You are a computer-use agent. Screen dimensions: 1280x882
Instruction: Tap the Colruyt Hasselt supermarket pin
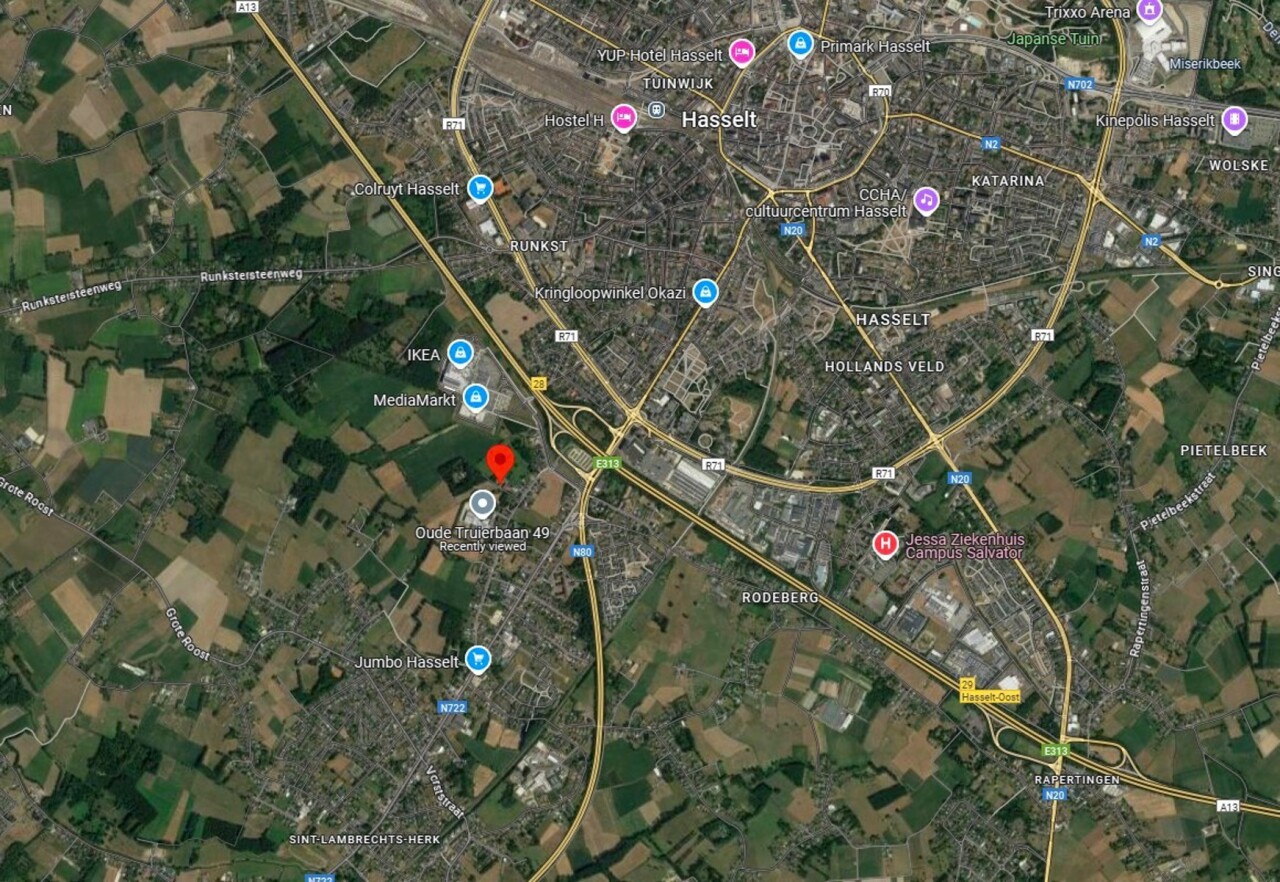point(480,187)
